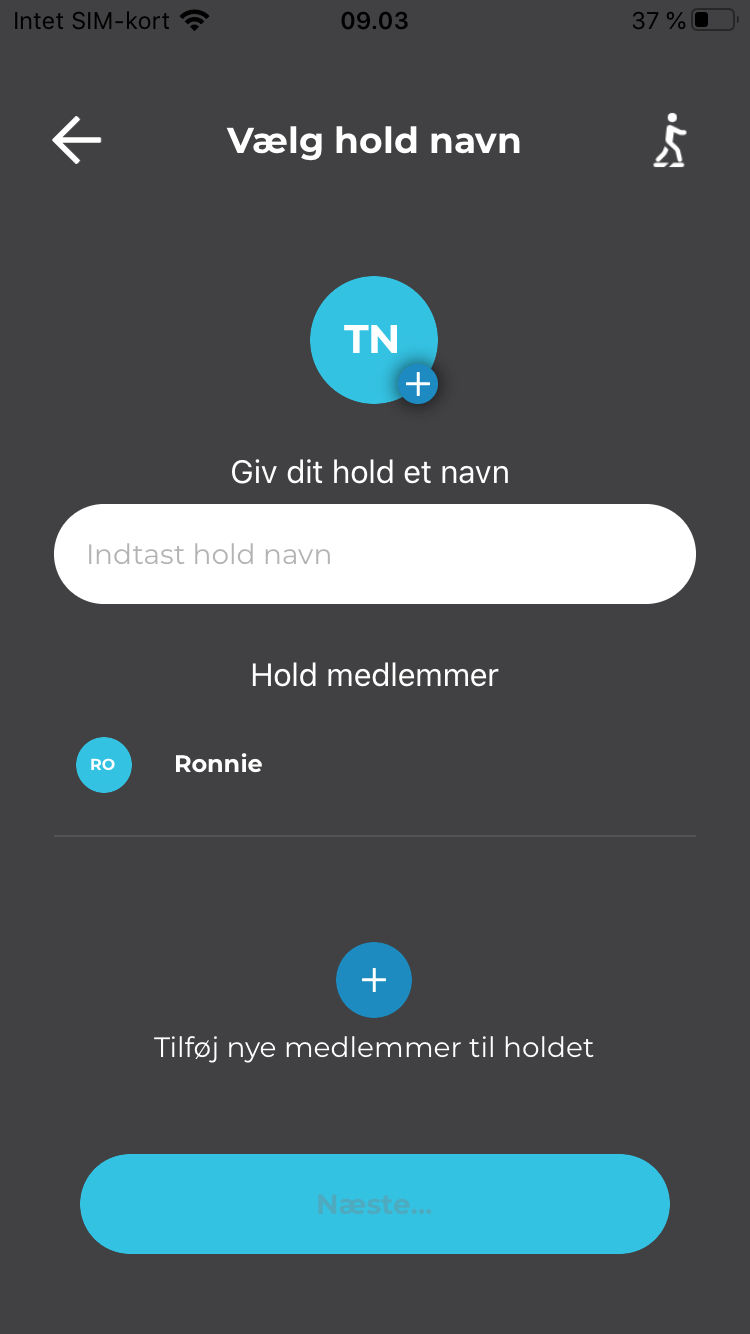This screenshot has width=750, height=1334.
Task: Open the walking figure icon
Action: tap(671, 140)
